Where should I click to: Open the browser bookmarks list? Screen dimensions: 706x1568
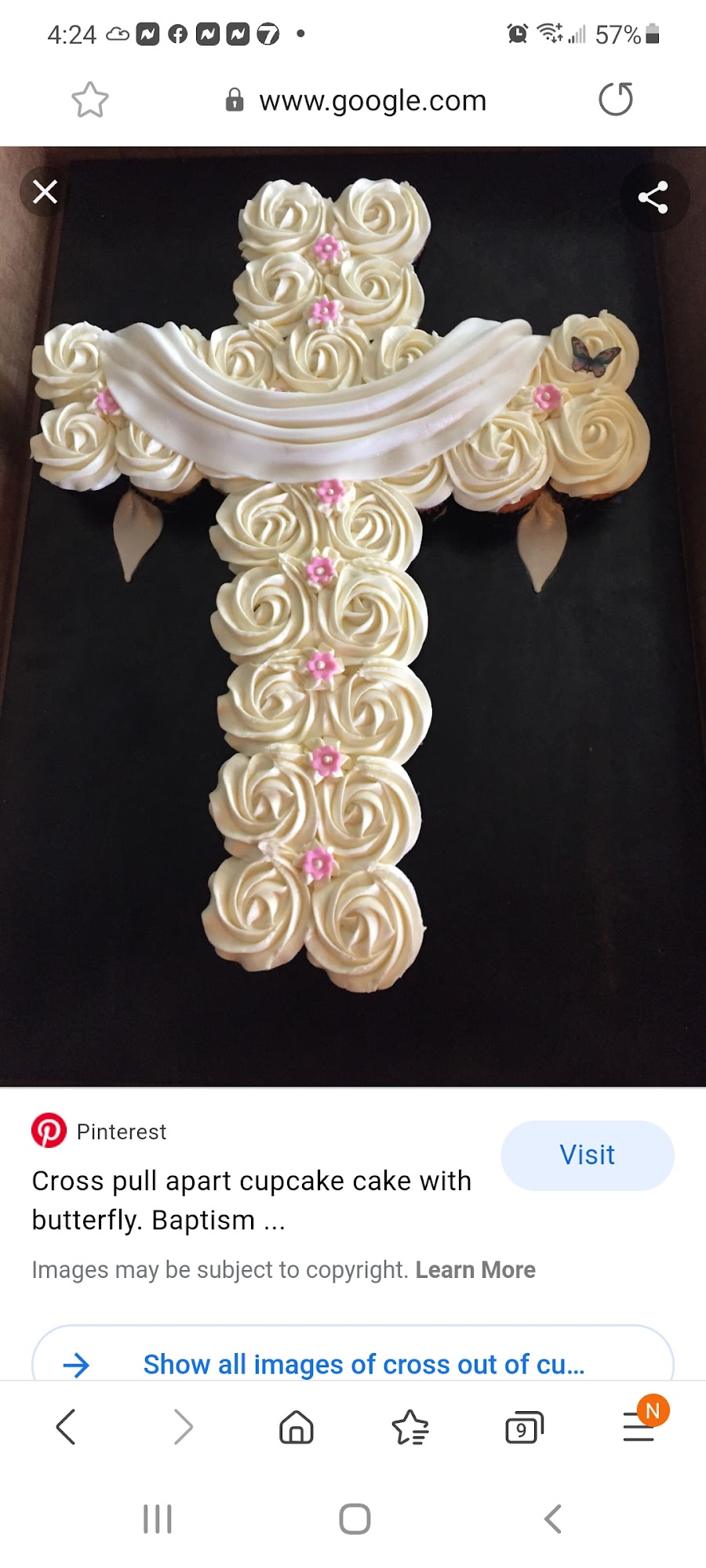pyautogui.click(x=409, y=1427)
